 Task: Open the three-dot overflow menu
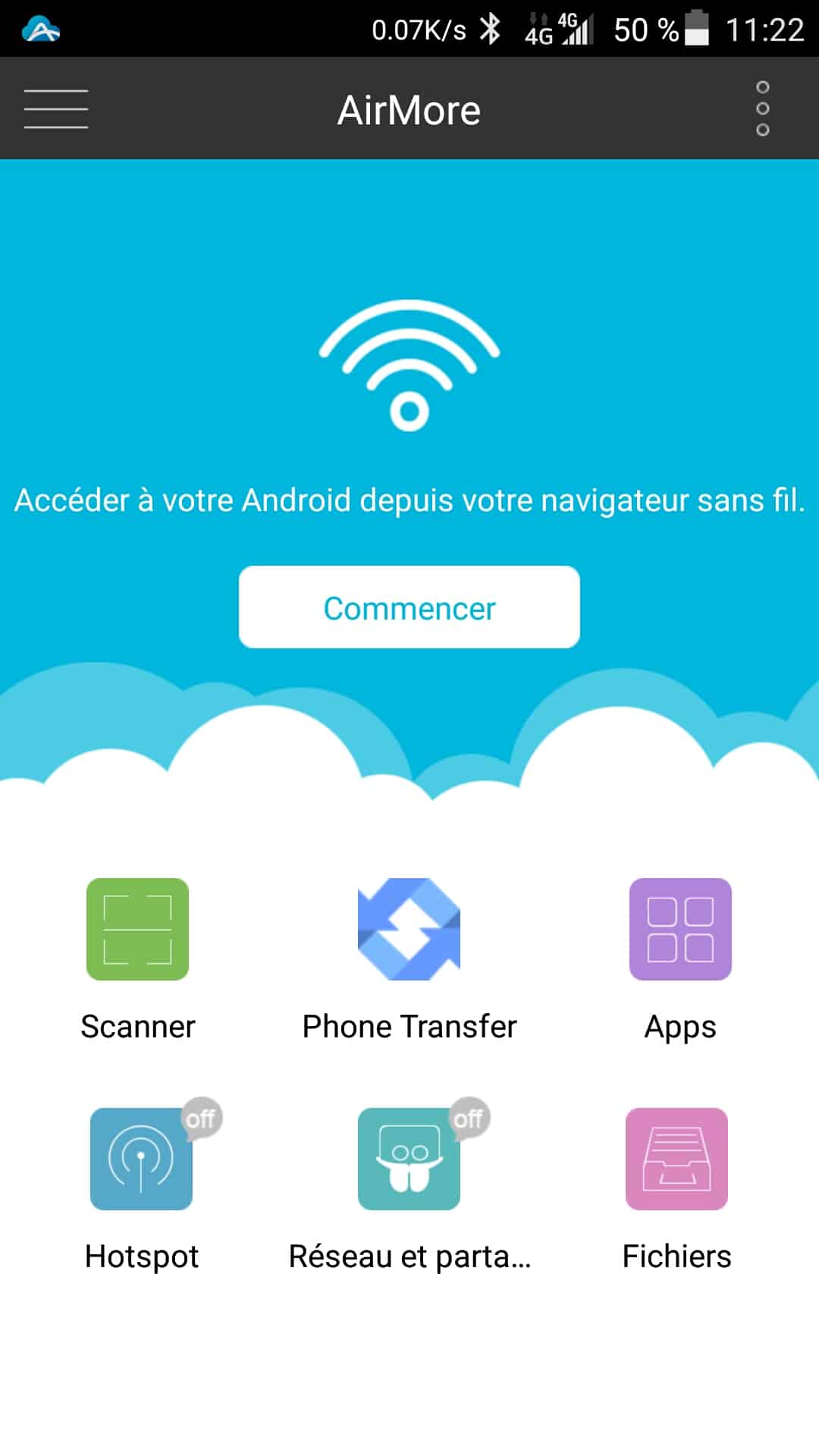763,108
